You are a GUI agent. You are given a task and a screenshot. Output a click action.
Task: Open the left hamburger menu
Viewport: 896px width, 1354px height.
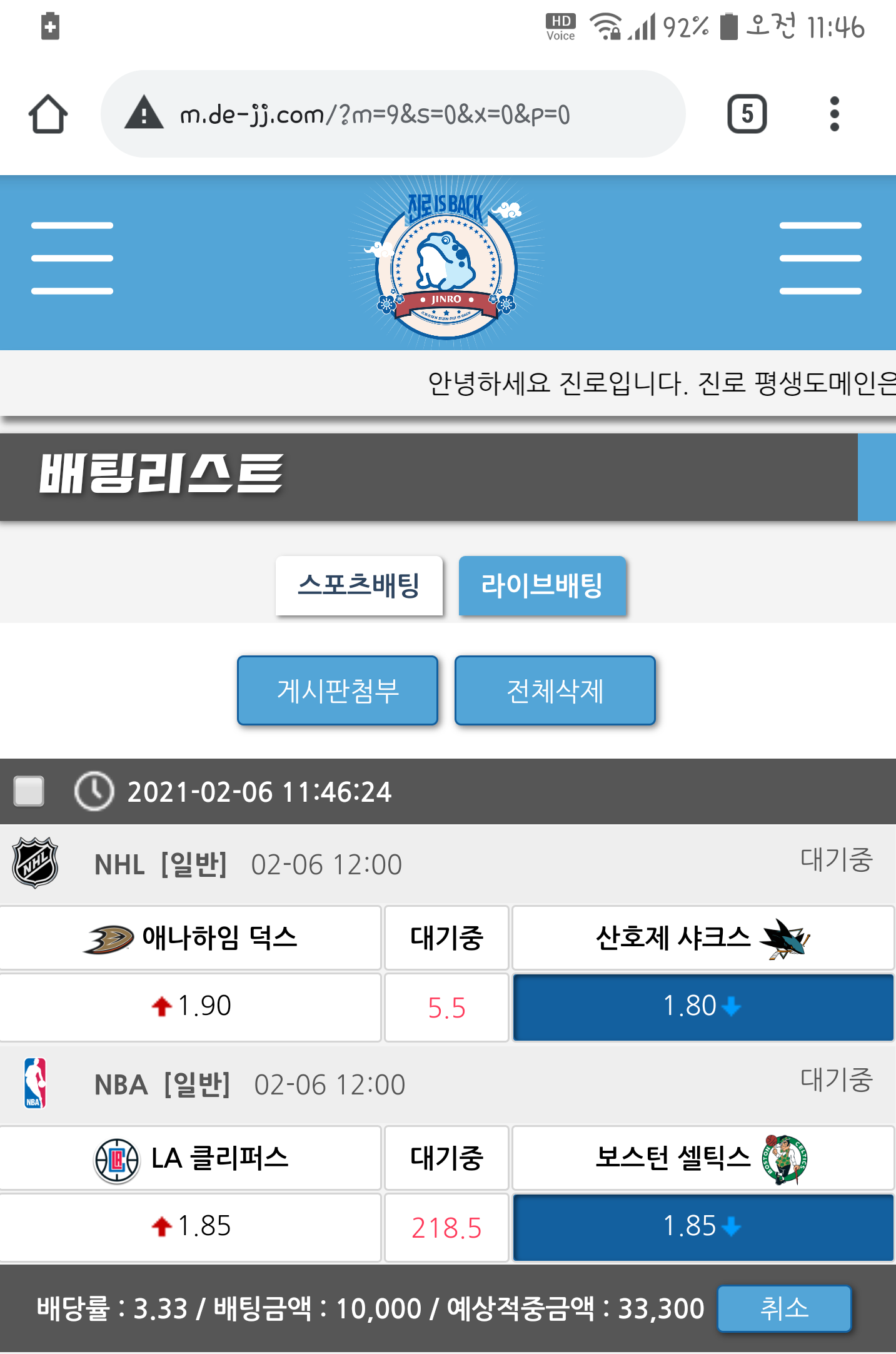tap(72, 258)
